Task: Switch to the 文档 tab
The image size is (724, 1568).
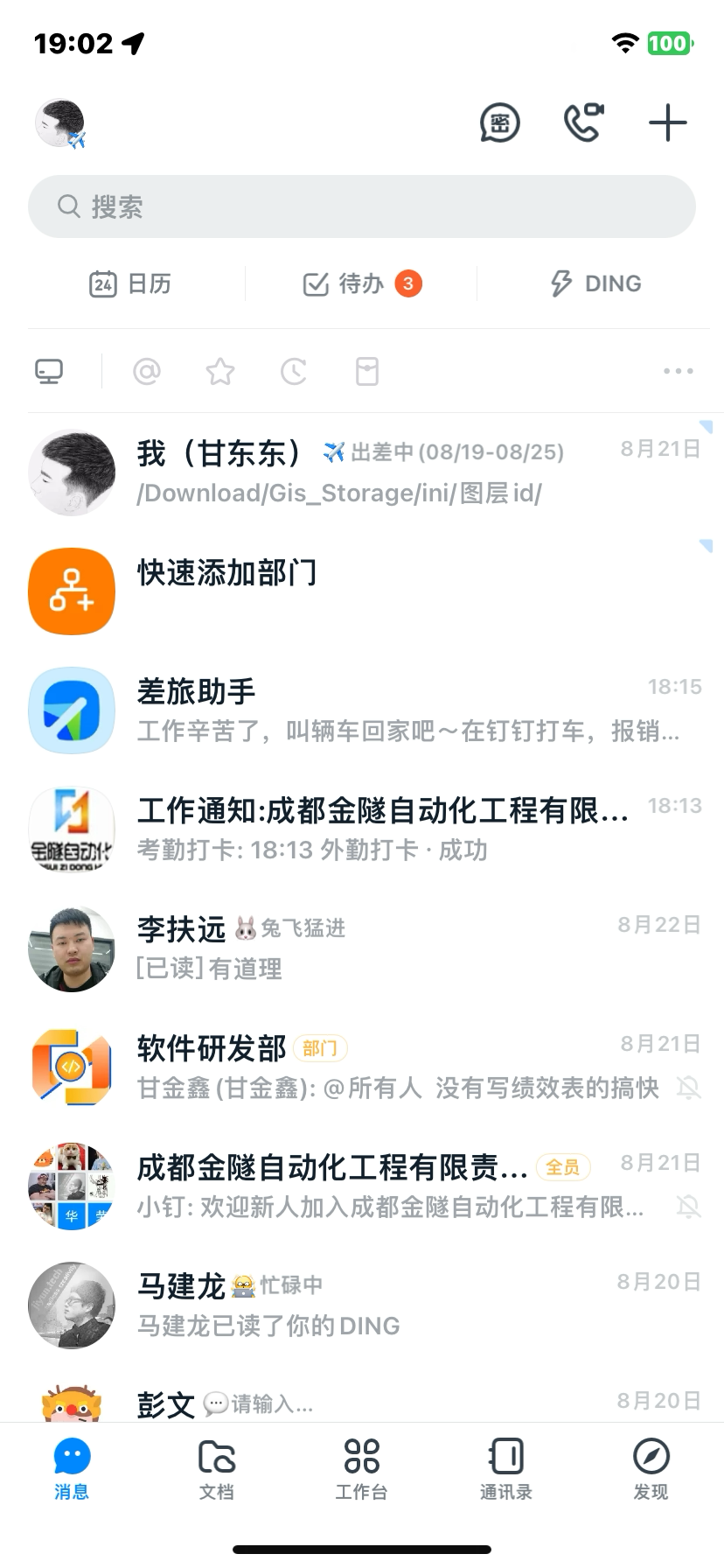Action: 217,1468
